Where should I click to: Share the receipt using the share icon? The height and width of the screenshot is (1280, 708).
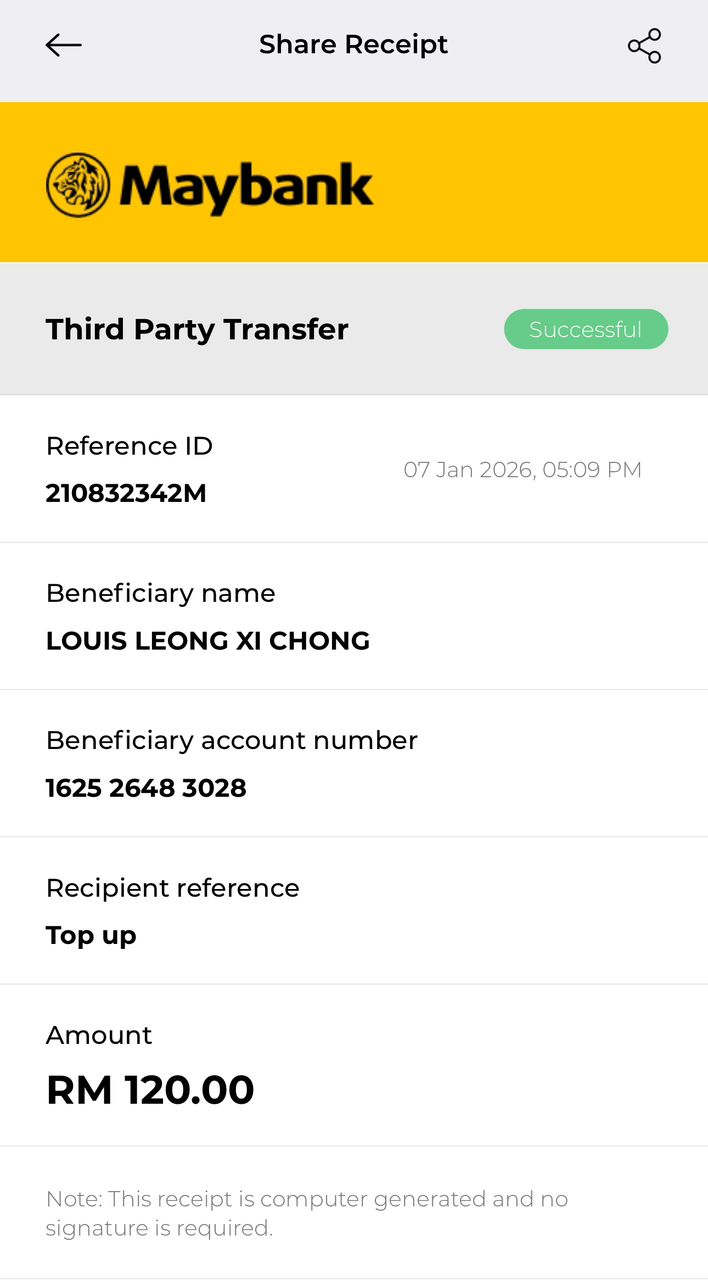pos(644,46)
